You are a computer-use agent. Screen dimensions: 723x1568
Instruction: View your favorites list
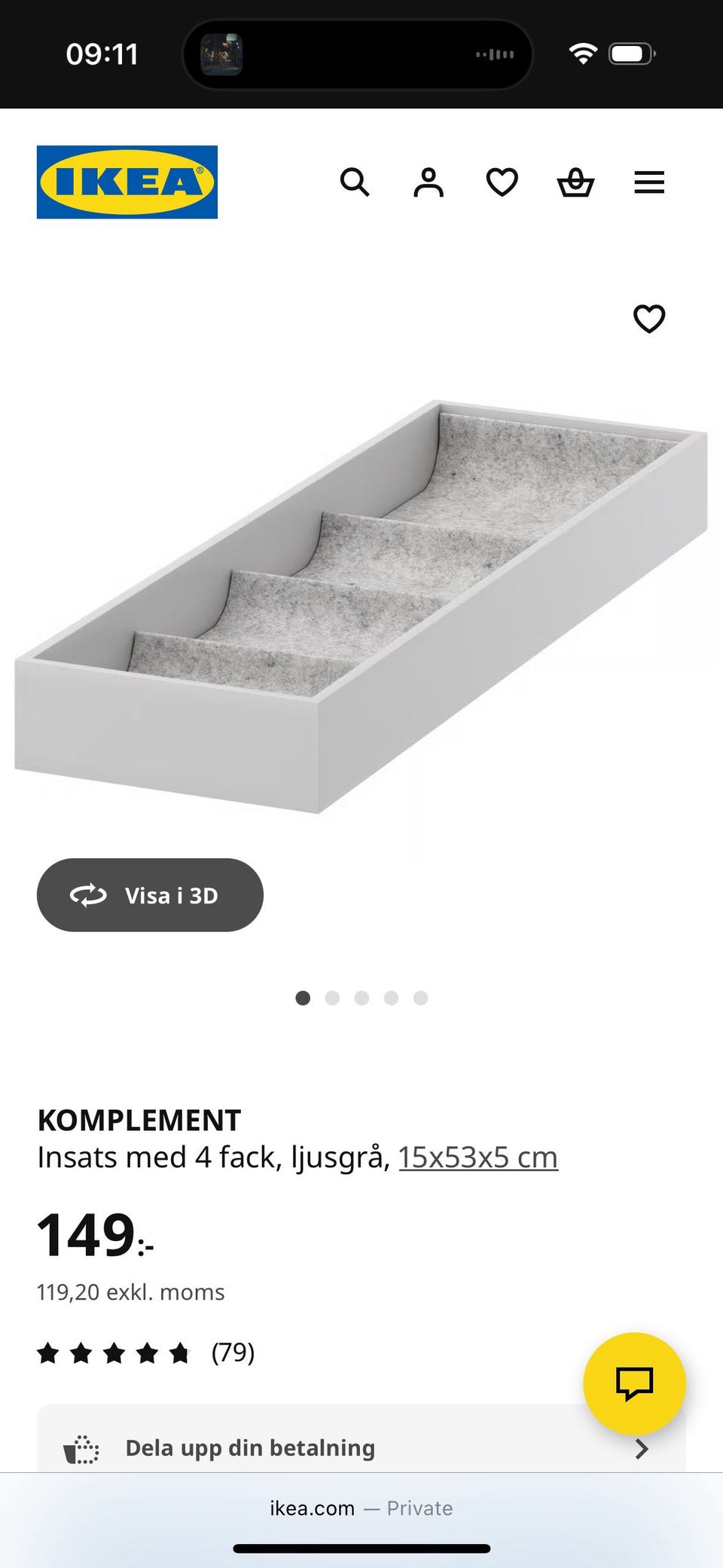click(501, 182)
